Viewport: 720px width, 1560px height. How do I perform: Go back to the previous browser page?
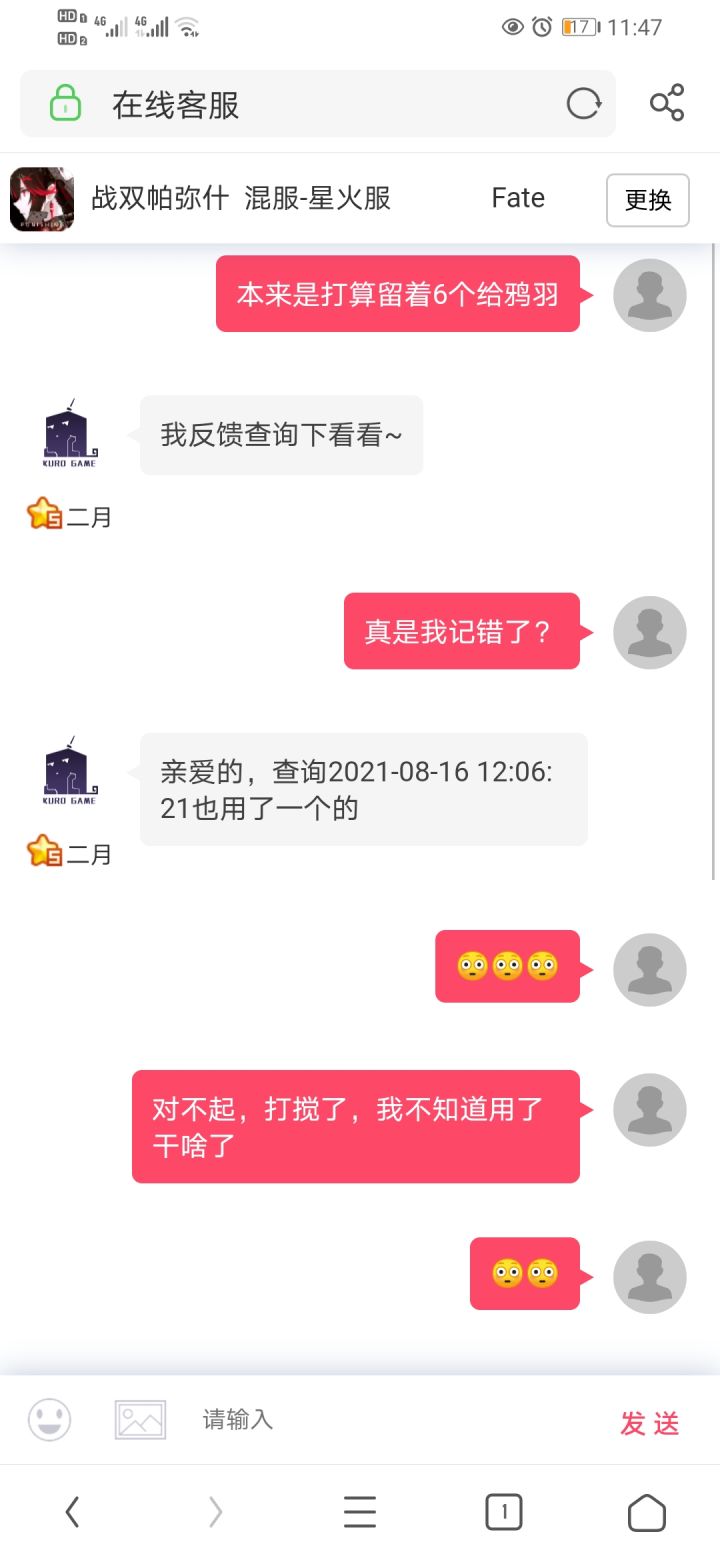72,1512
